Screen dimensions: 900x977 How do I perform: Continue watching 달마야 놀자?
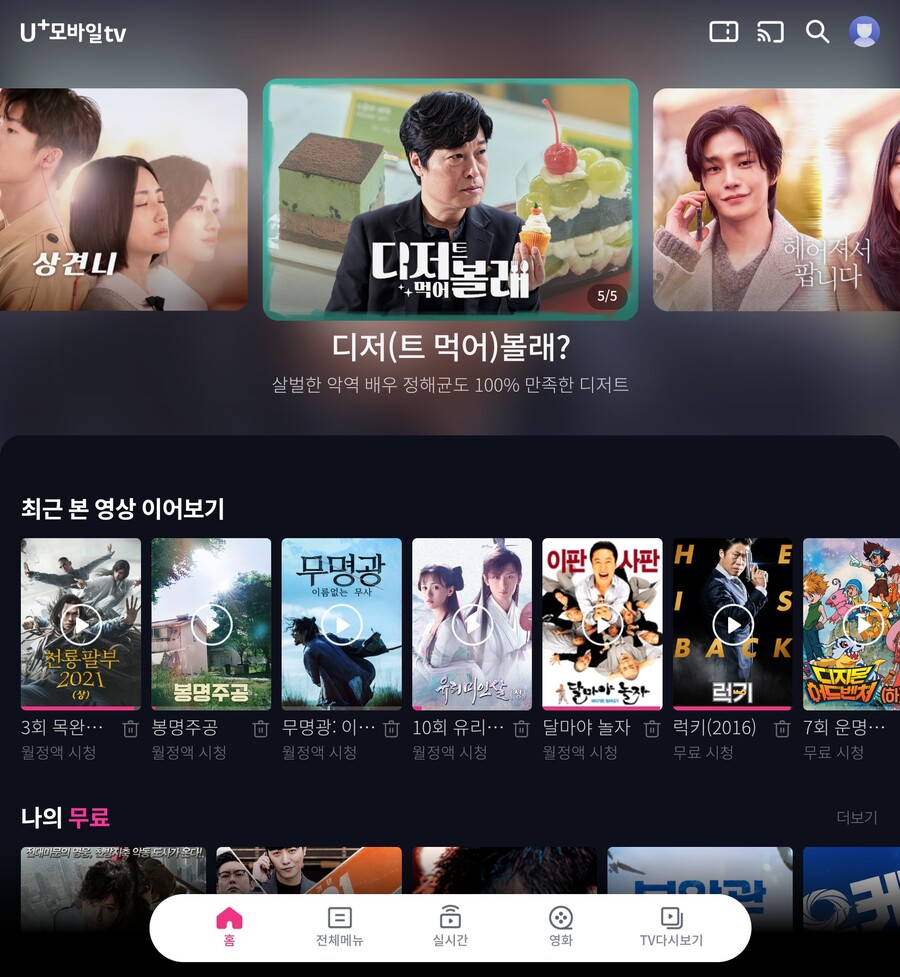point(602,625)
